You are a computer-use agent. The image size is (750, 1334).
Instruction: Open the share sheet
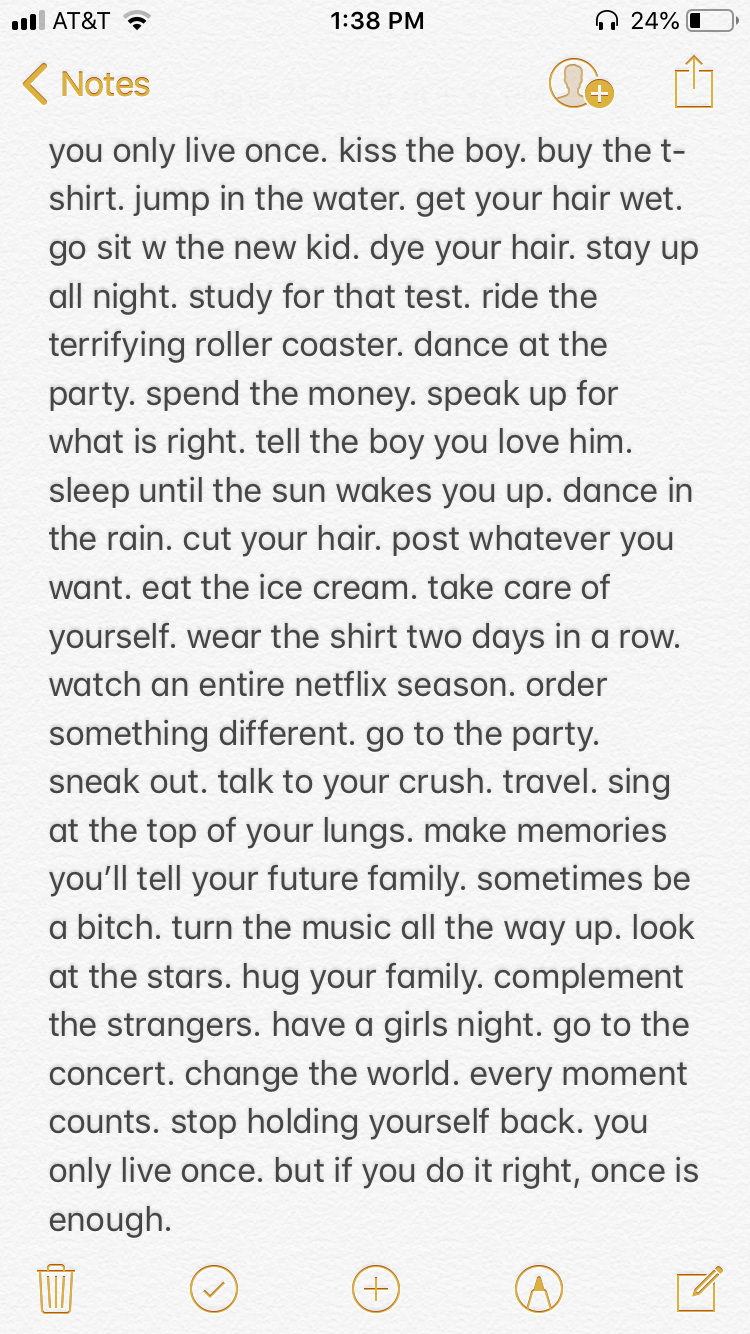[694, 81]
